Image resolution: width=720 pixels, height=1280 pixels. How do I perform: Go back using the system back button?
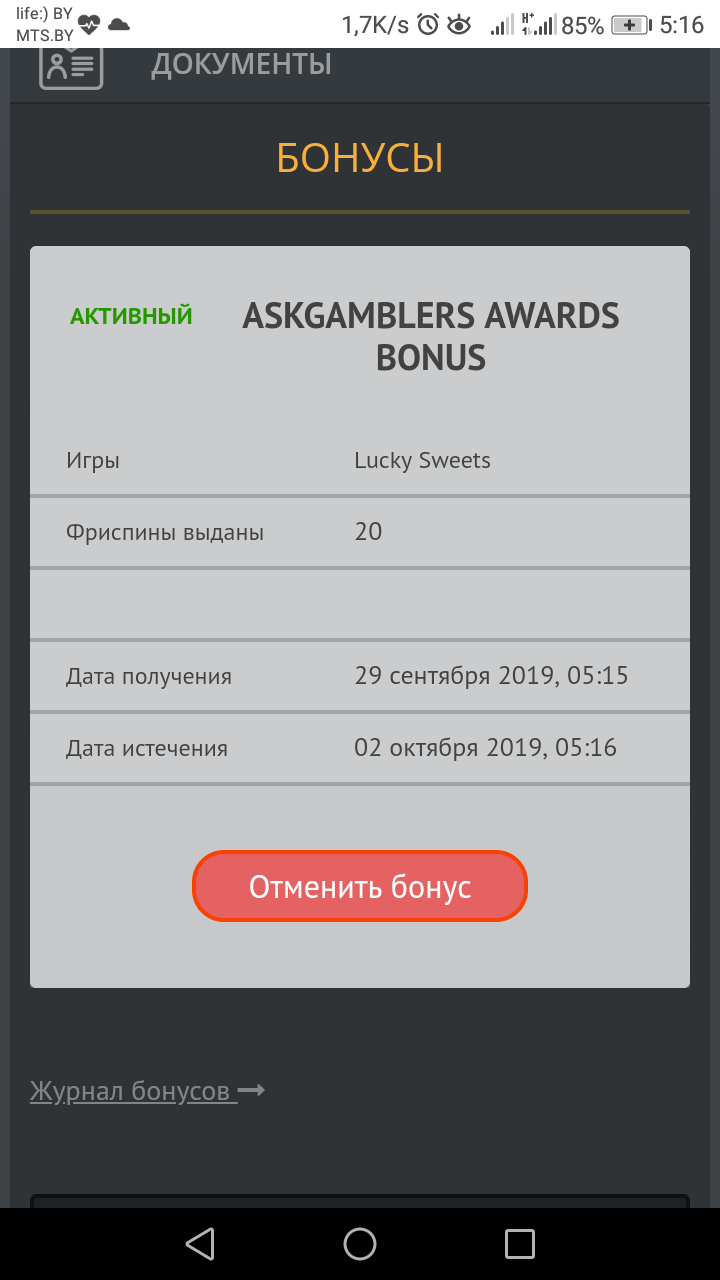(x=200, y=1244)
